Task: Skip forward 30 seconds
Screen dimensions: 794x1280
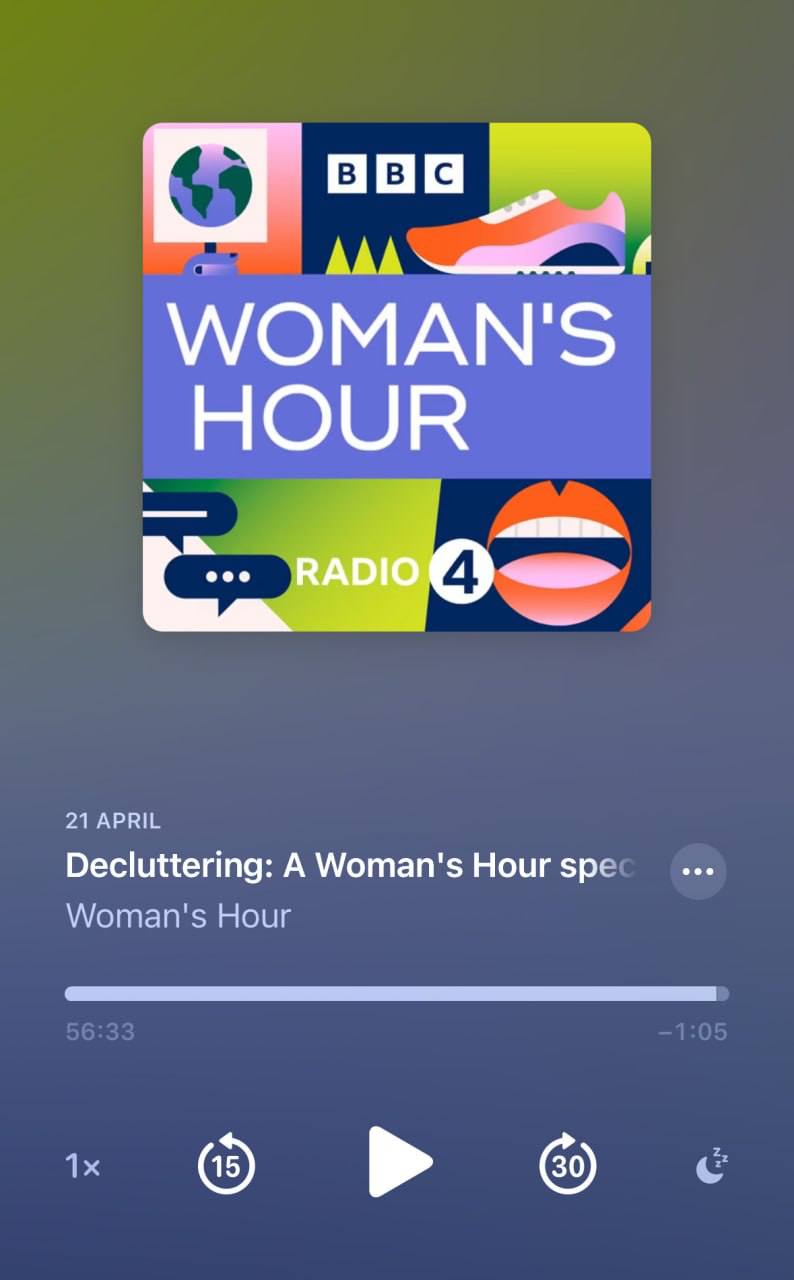Action: [x=567, y=1164]
